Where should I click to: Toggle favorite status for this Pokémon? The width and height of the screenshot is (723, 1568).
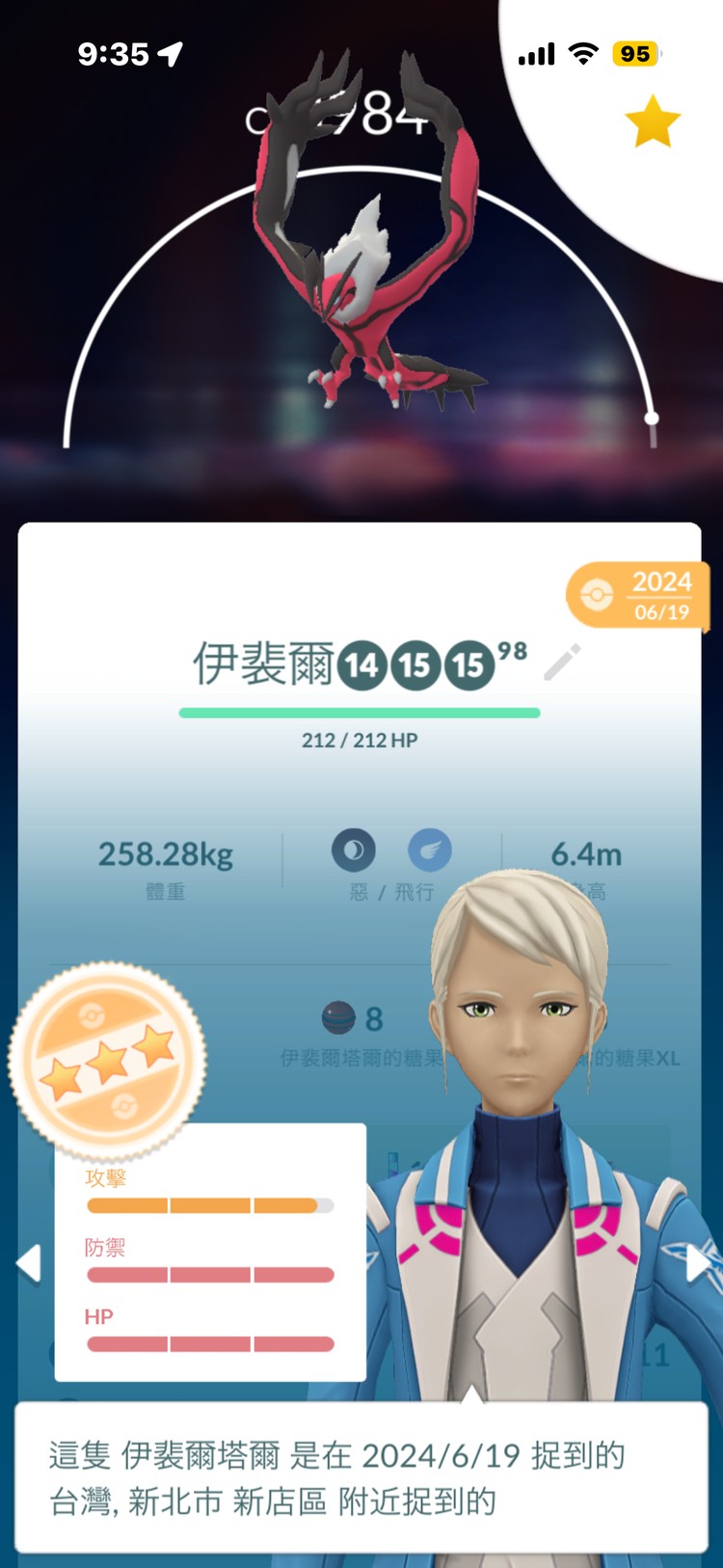[652, 120]
